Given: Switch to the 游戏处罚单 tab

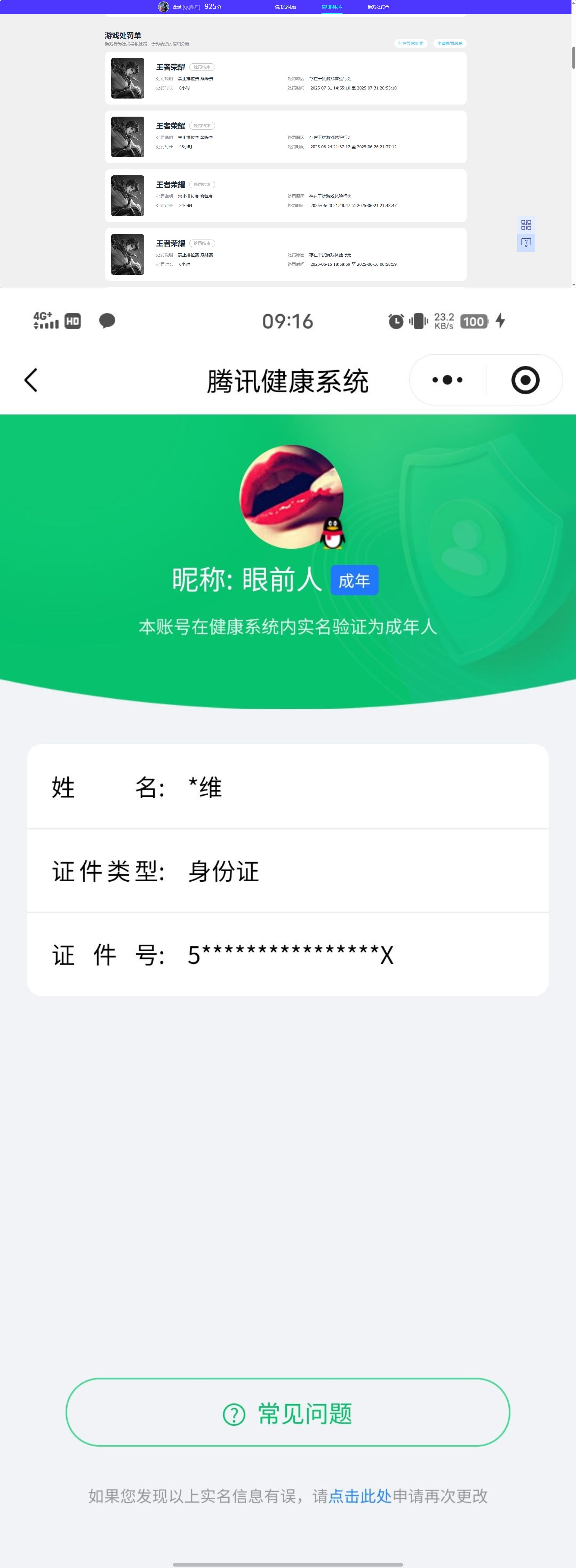Looking at the screenshot, I should tap(379, 7).
